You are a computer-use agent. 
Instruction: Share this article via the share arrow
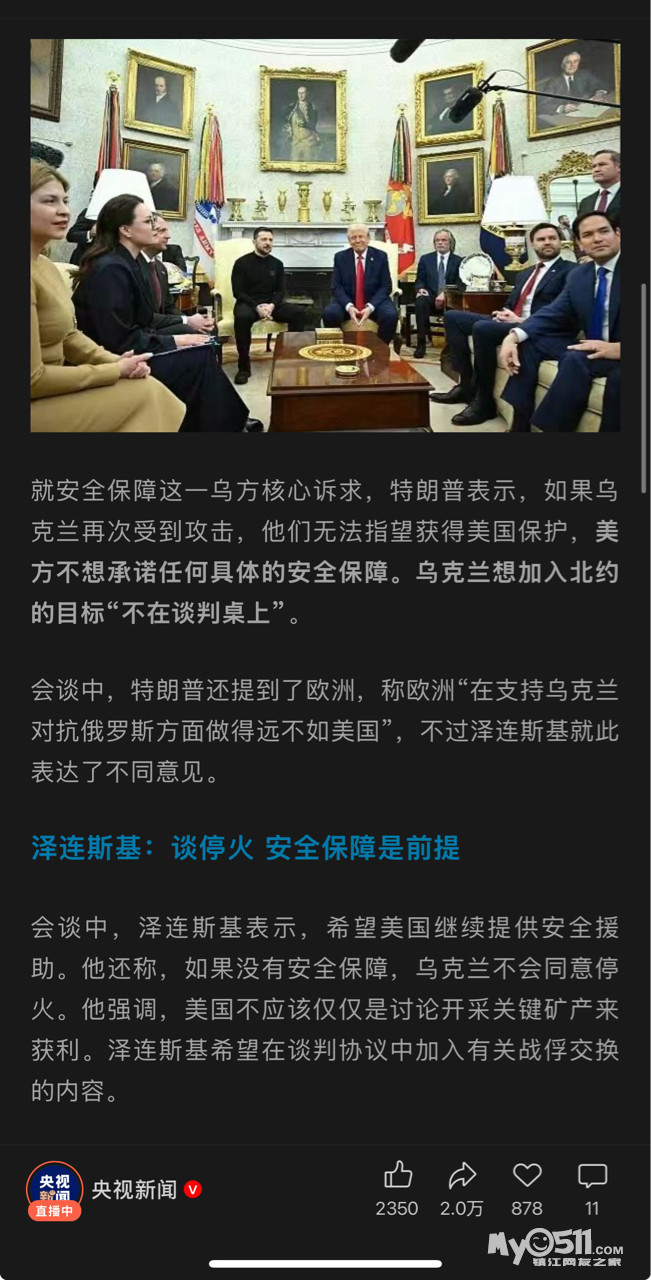tap(462, 1175)
